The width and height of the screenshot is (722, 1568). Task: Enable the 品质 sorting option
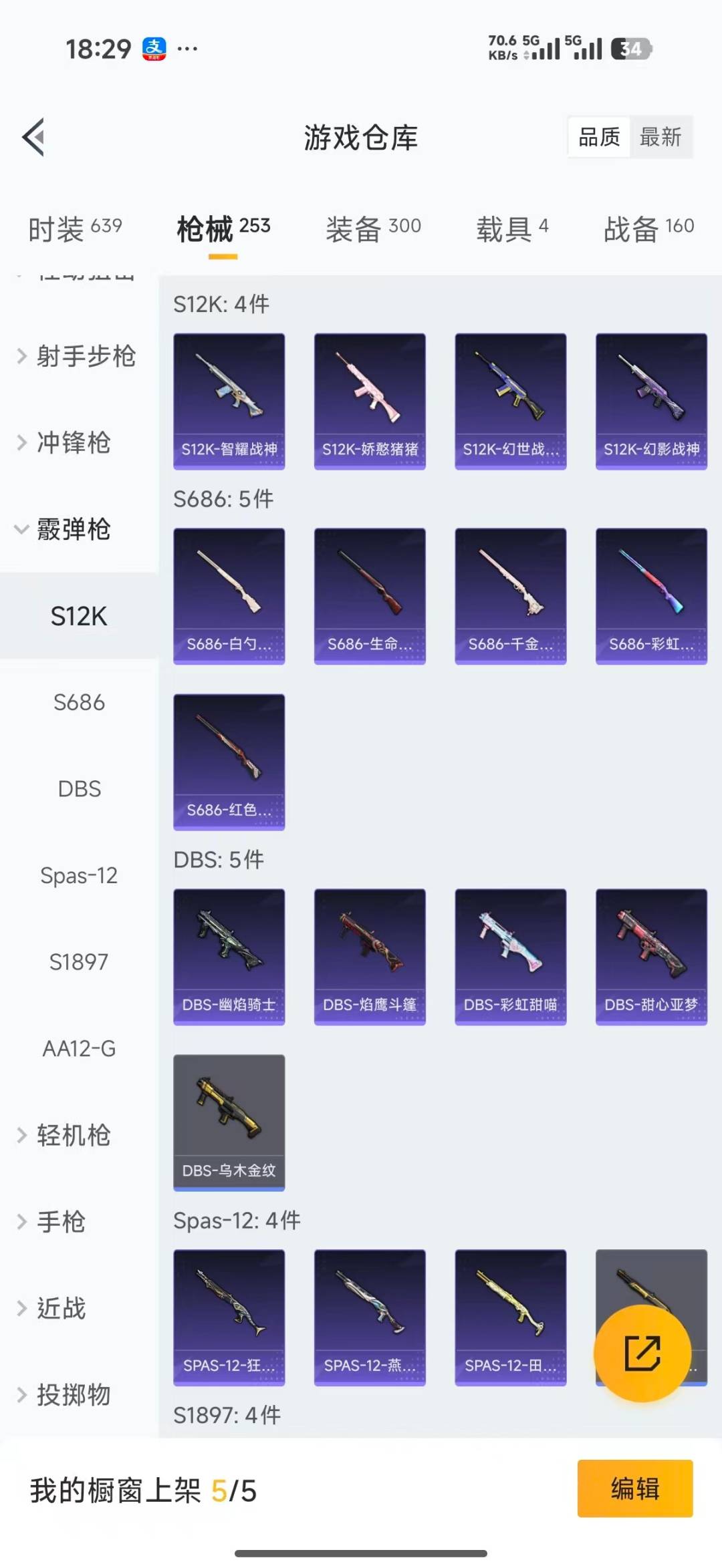tap(598, 137)
